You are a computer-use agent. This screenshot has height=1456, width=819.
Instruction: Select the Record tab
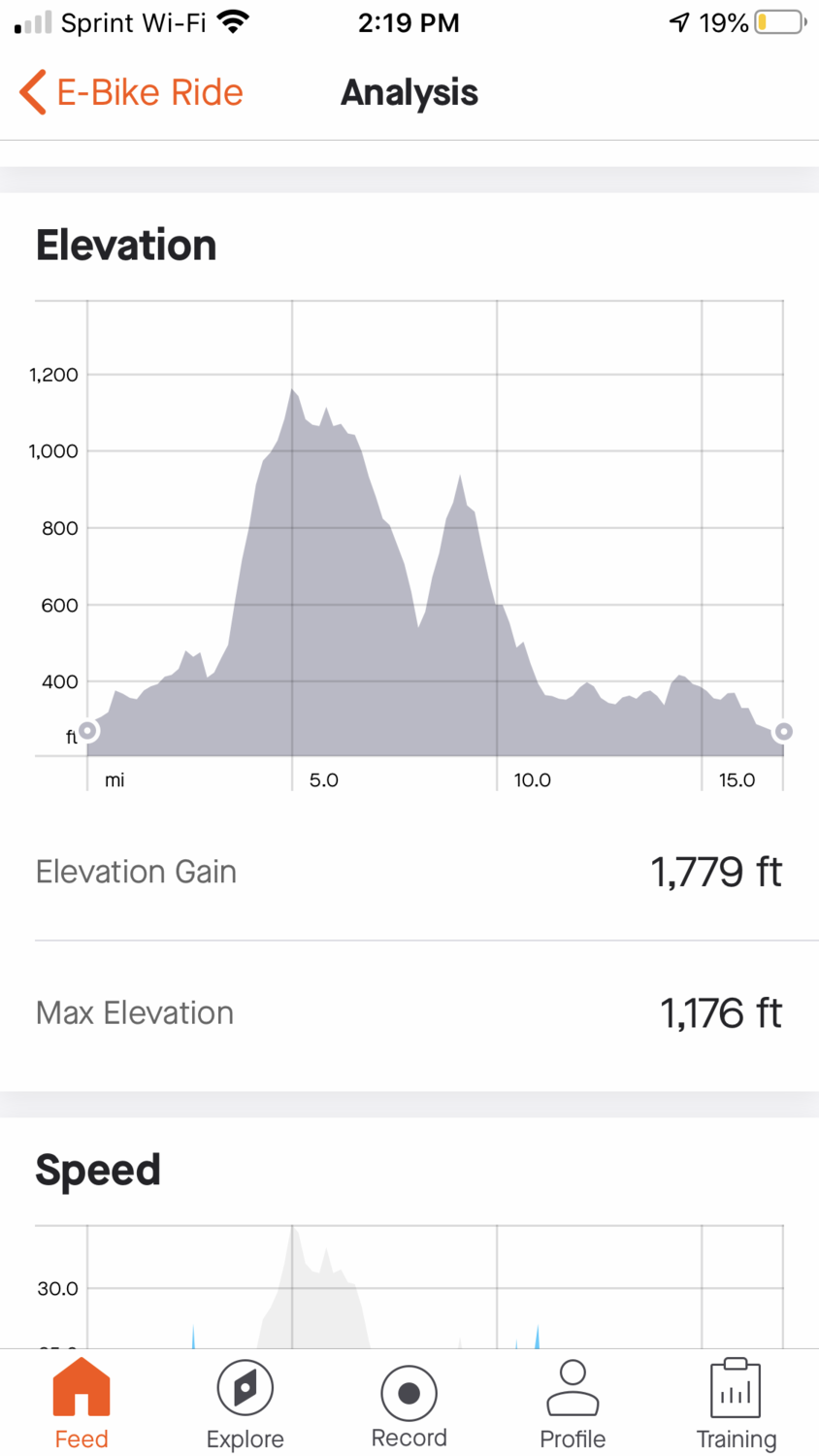[409, 1404]
